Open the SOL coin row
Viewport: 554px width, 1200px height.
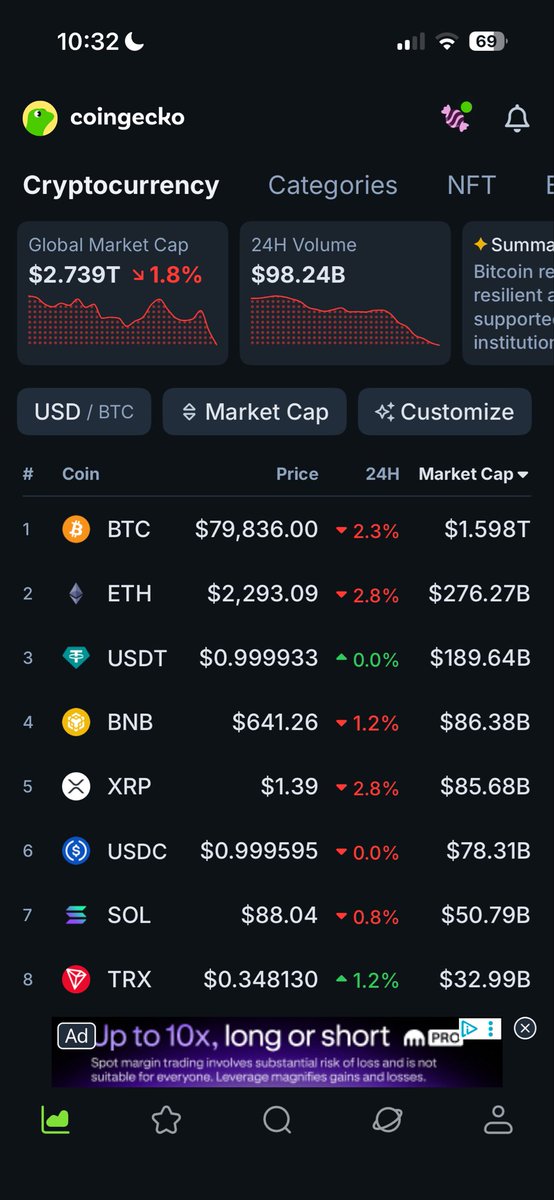tap(277, 915)
